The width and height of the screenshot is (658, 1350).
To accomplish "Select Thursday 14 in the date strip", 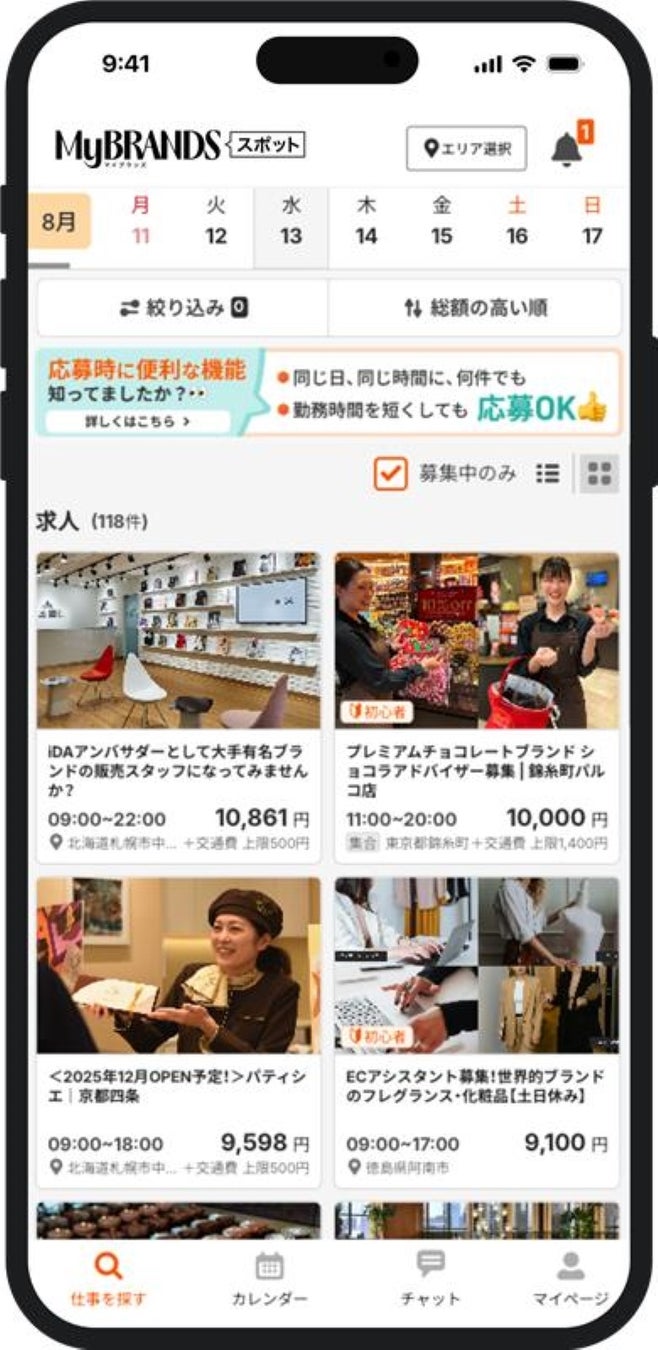I will click(x=367, y=222).
